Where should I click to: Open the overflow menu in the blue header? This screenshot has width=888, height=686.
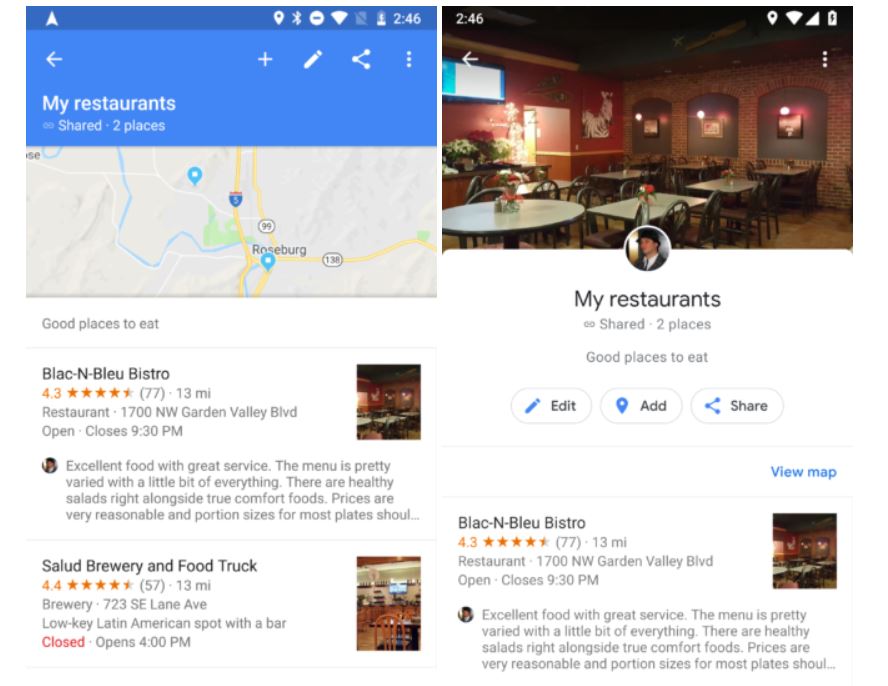(408, 60)
